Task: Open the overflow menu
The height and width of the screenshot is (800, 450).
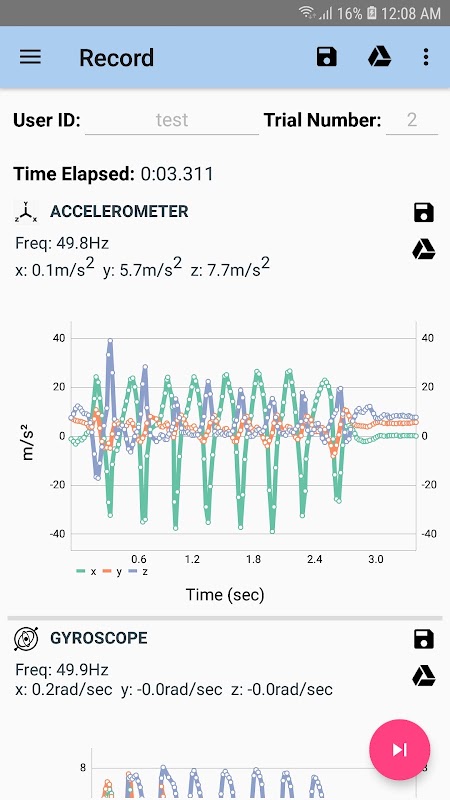Action: [x=426, y=57]
